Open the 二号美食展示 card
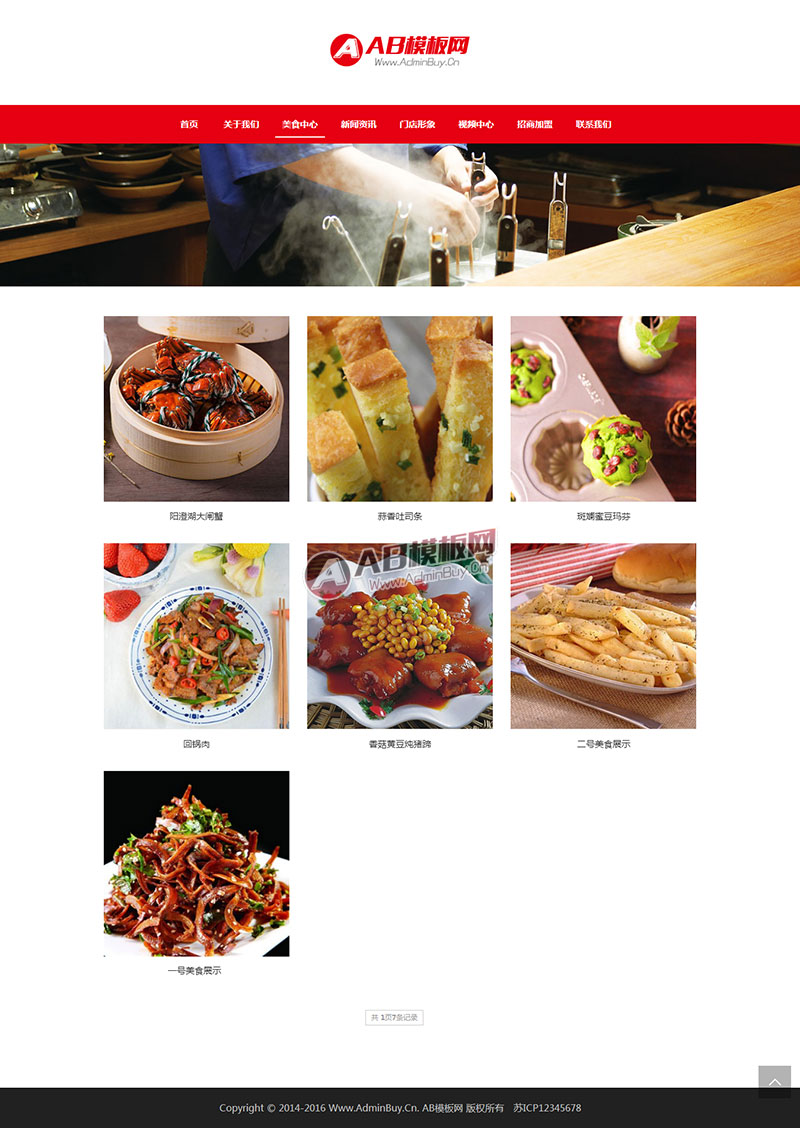800x1128 pixels. (x=603, y=636)
